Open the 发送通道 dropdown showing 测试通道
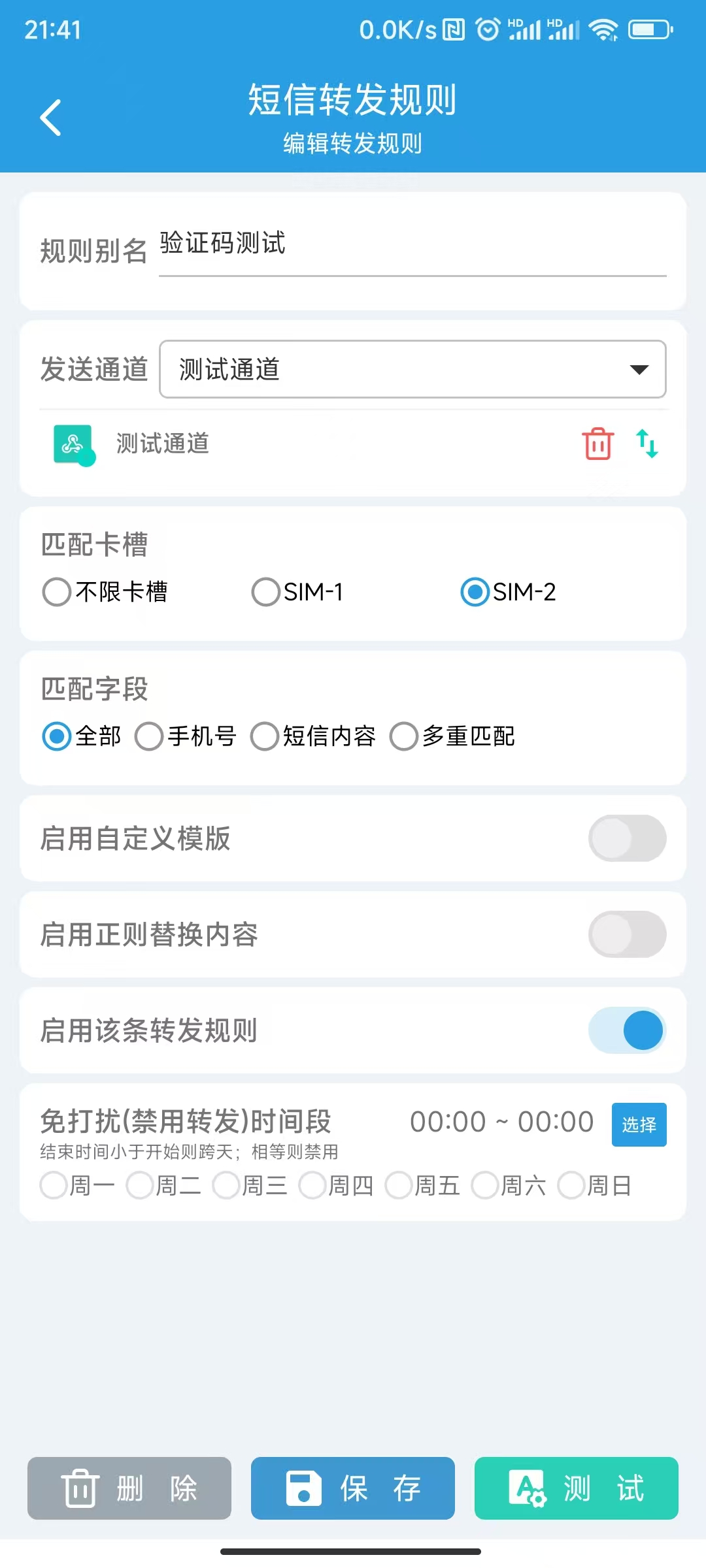 tap(412, 369)
